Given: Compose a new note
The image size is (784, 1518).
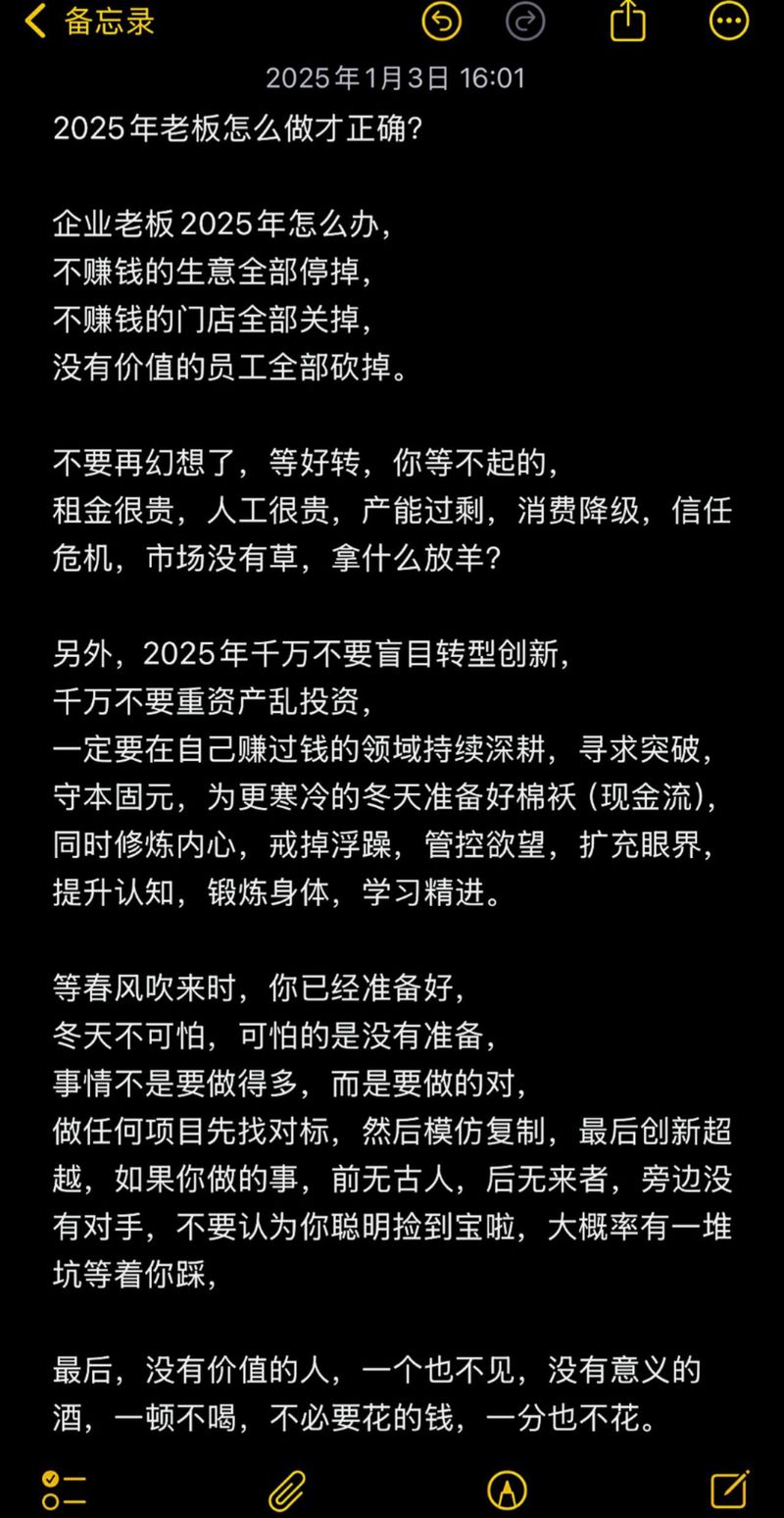Looking at the screenshot, I should [730, 1490].
